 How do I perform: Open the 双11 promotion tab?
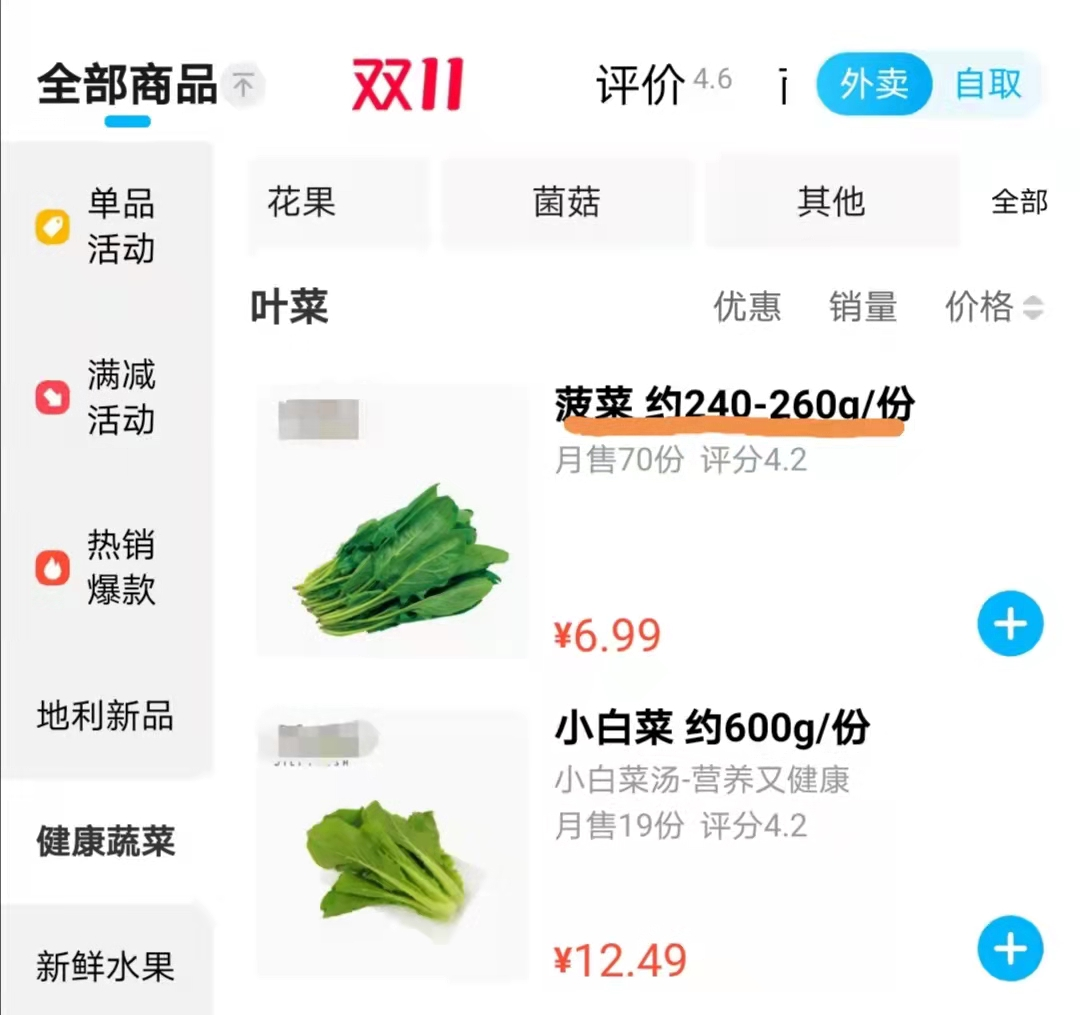407,85
